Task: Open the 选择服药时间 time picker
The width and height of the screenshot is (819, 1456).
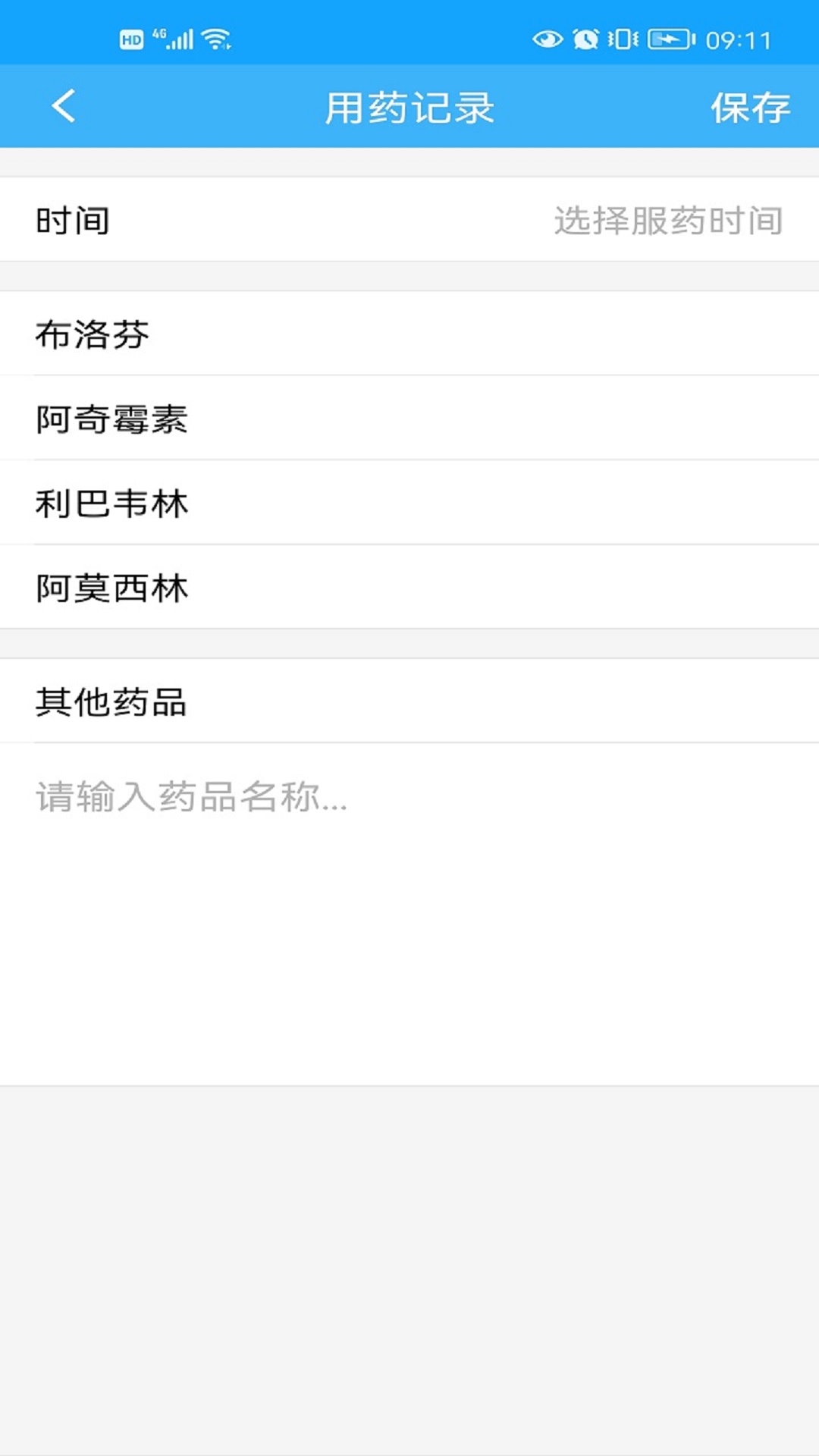Action: (x=667, y=220)
